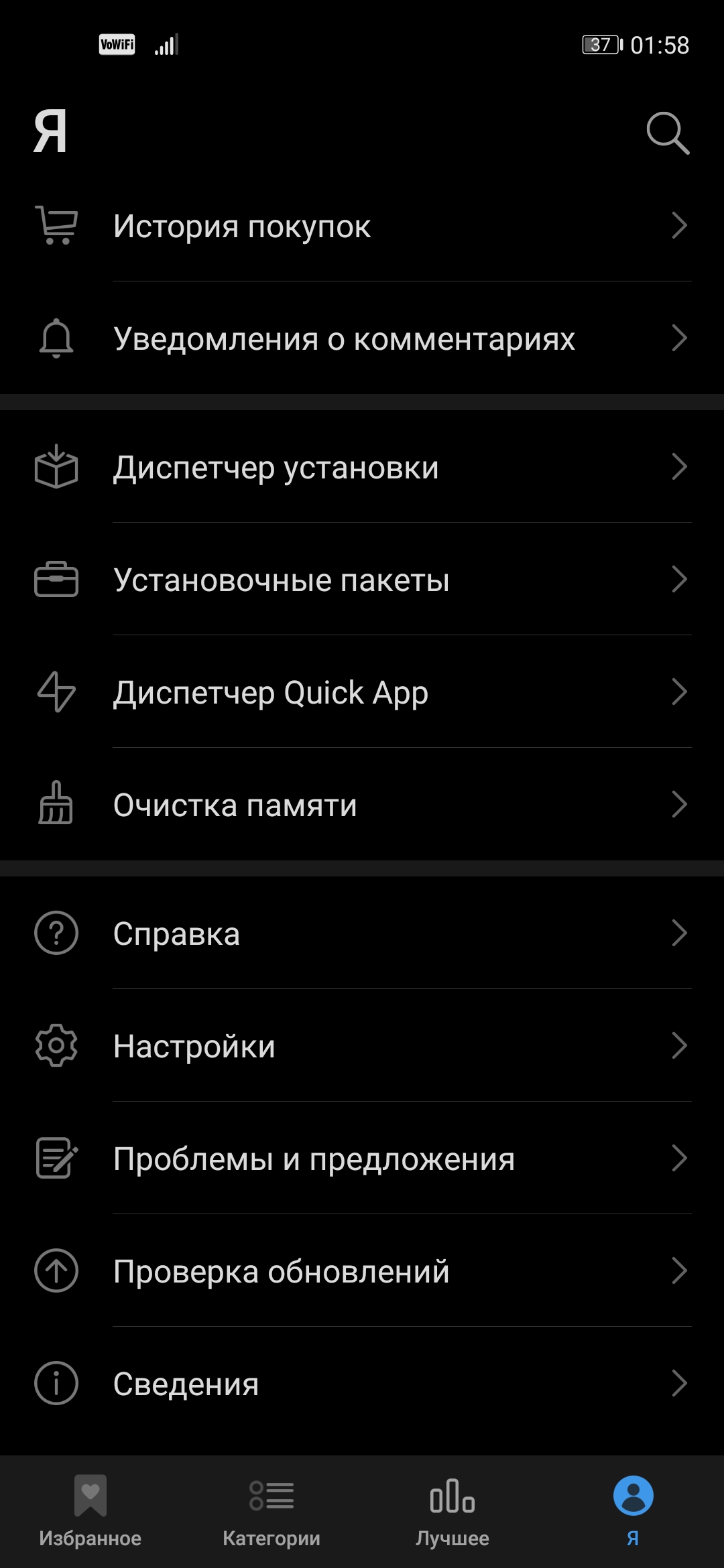Open Уведомления о комментариях
The height and width of the screenshot is (1568, 724).
[x=362, y=338]
